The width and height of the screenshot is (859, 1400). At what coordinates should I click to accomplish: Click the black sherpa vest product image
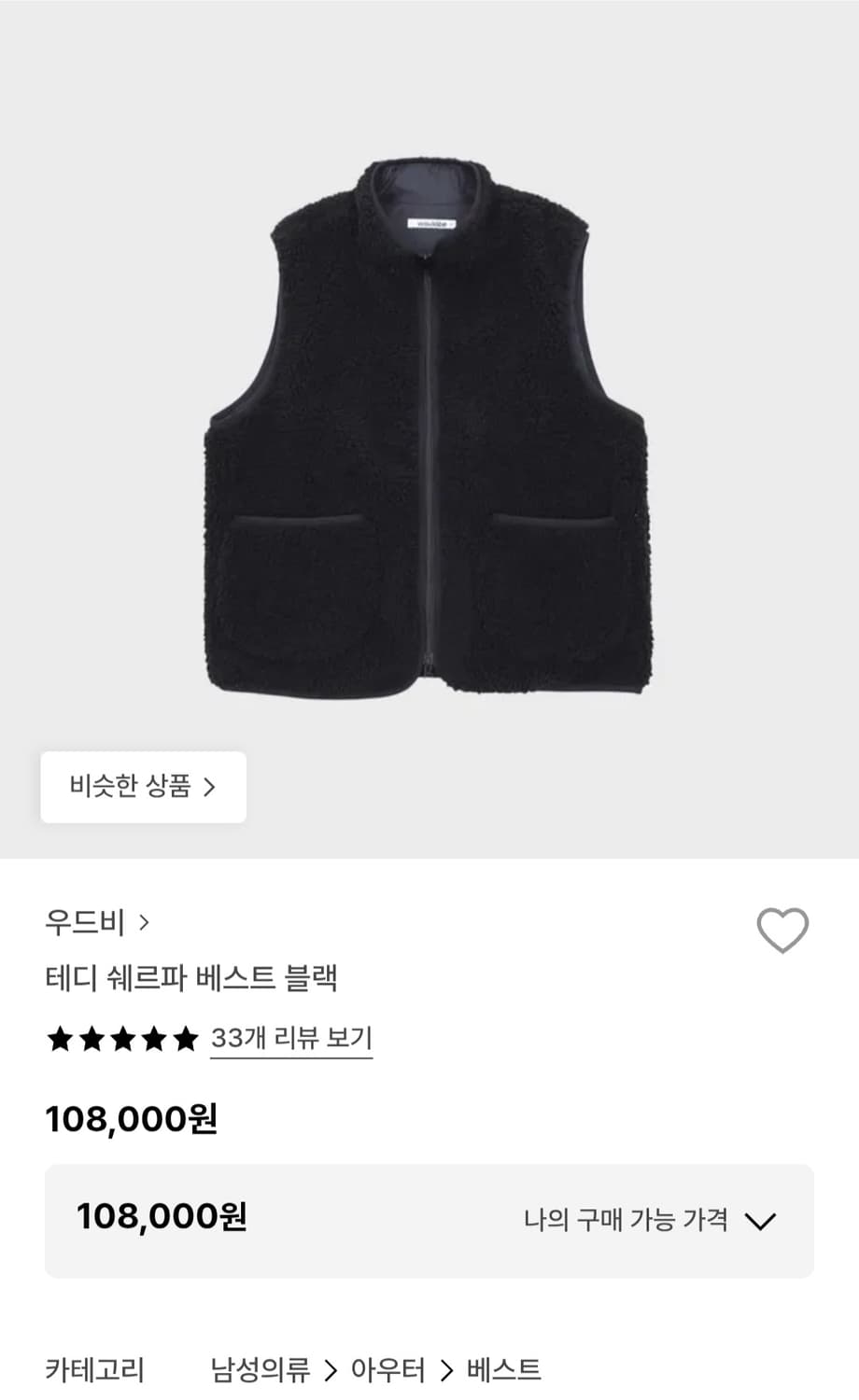point(428,429)
